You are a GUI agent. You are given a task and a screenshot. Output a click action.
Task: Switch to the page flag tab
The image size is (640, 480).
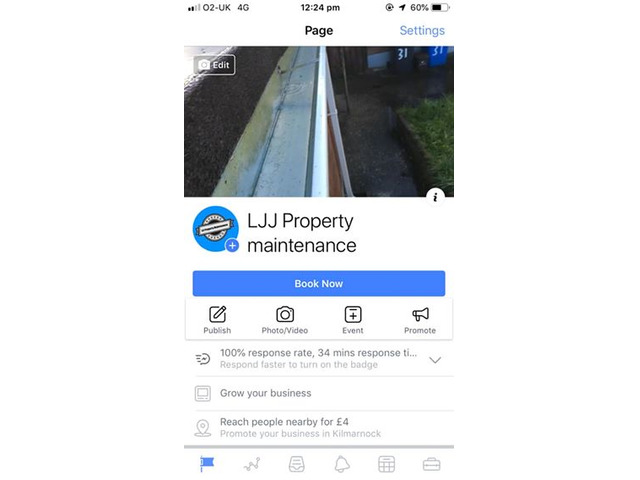(x=207, y=464)
